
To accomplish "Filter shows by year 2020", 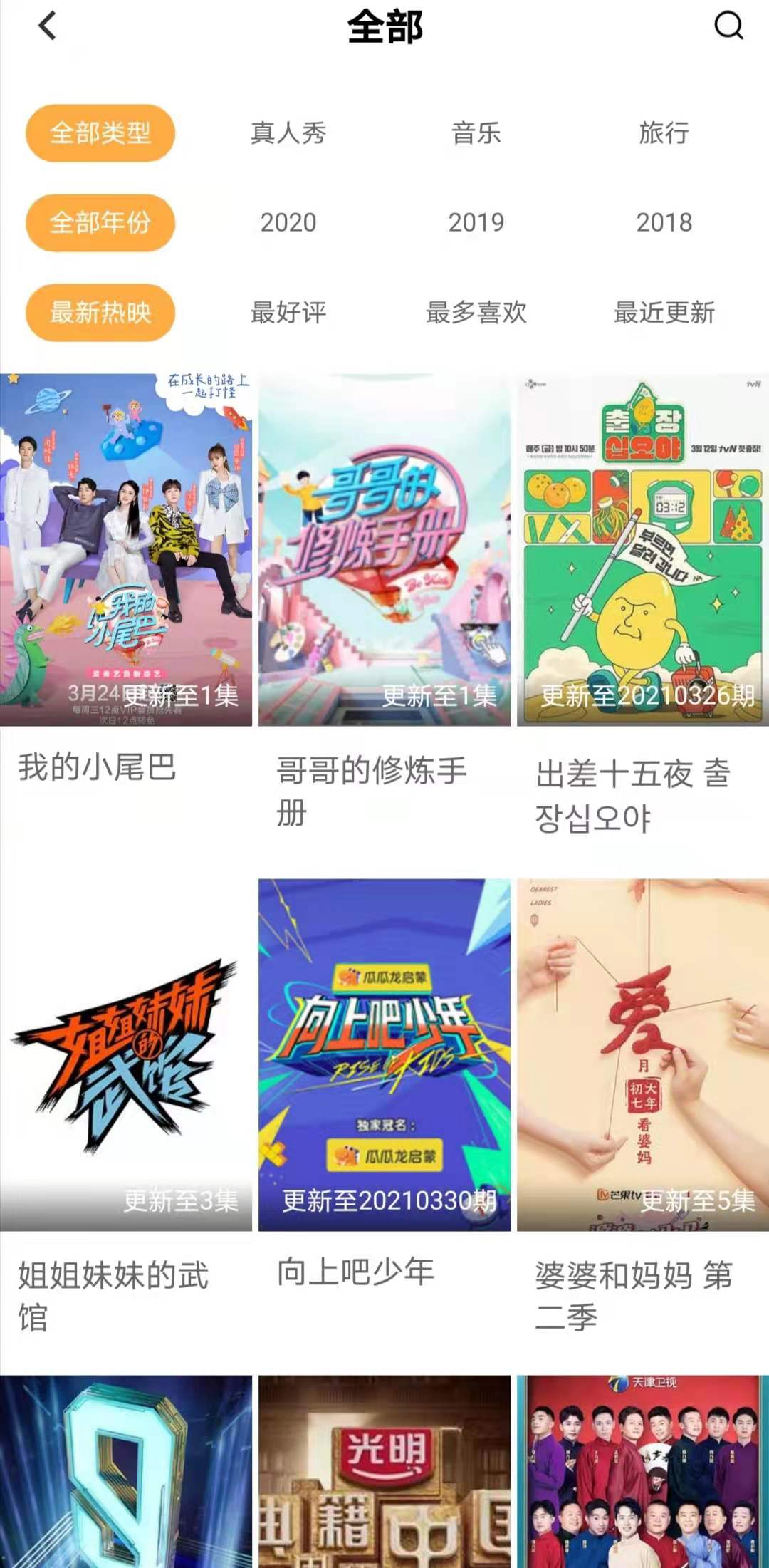I will point(288,223).
